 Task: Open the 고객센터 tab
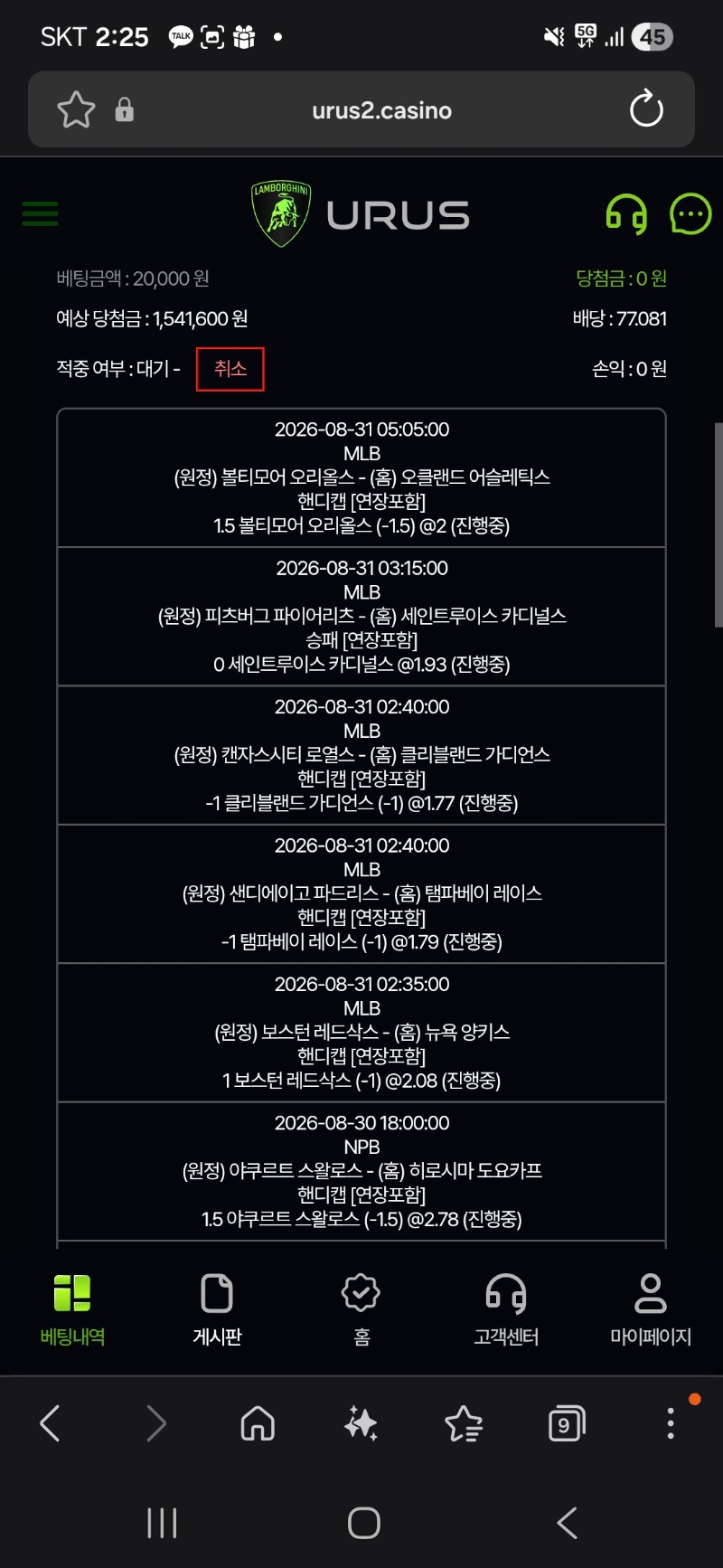(506, 1309)
